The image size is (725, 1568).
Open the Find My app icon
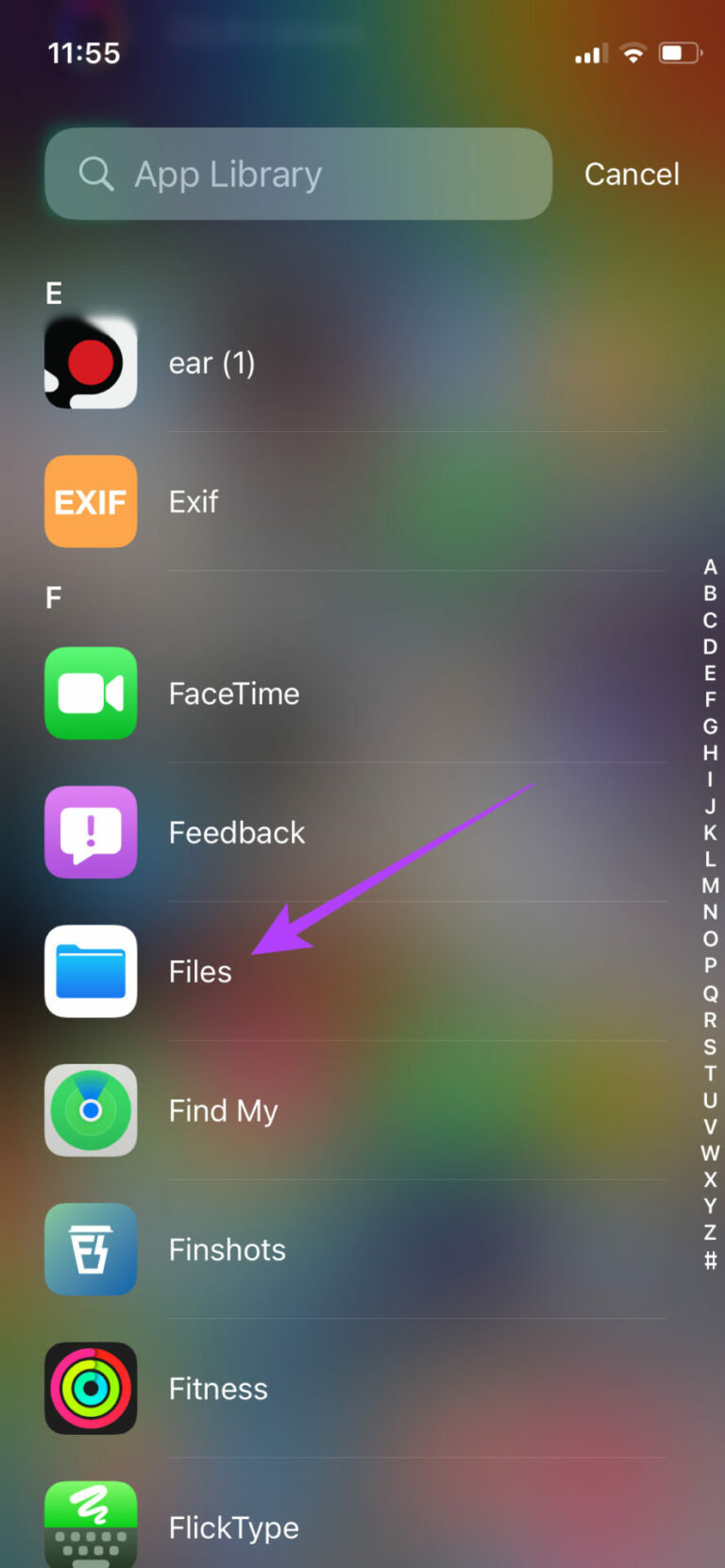pyautogui.click(x=91, y=1110)
